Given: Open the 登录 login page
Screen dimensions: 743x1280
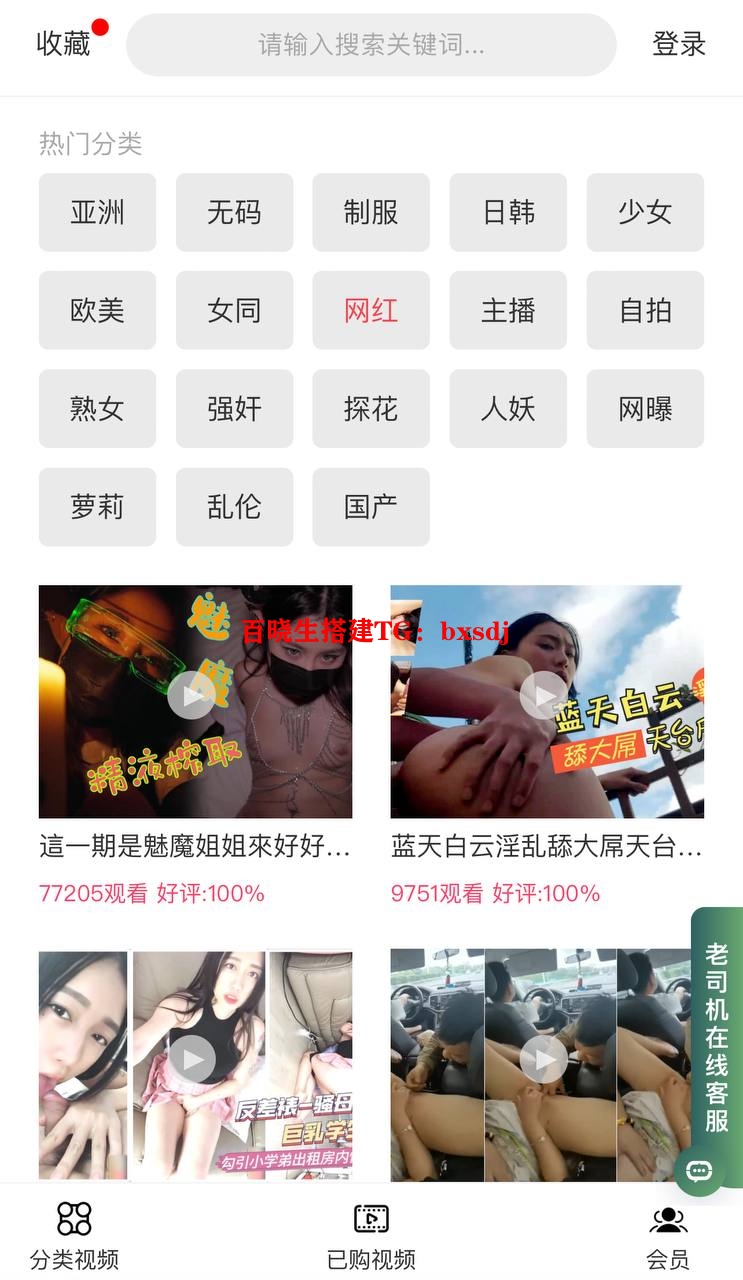Looking at the screenshot, I should pyautogui.click(x=678, y=44).
